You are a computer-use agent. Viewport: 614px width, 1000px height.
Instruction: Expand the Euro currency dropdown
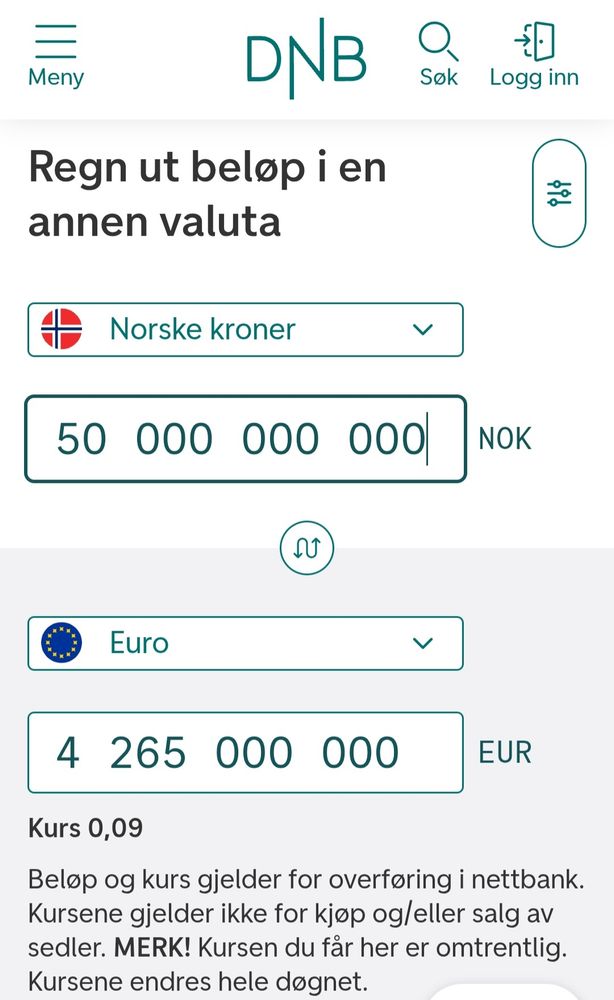pyautogui.click(x=245, y=643)
